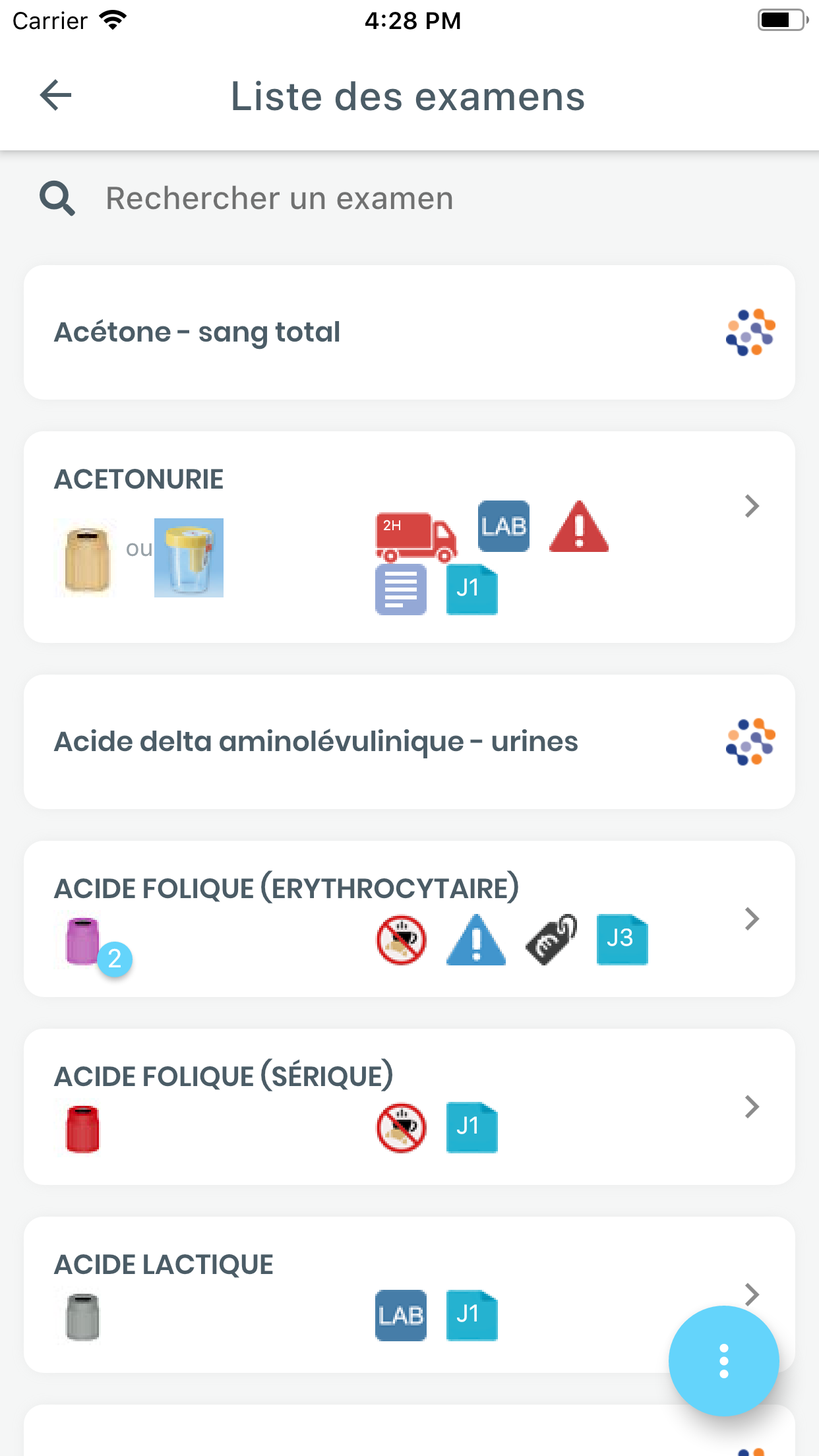Expand the ACIDE FOLIQUE (SÉRIQUE) chevron

752,1107
